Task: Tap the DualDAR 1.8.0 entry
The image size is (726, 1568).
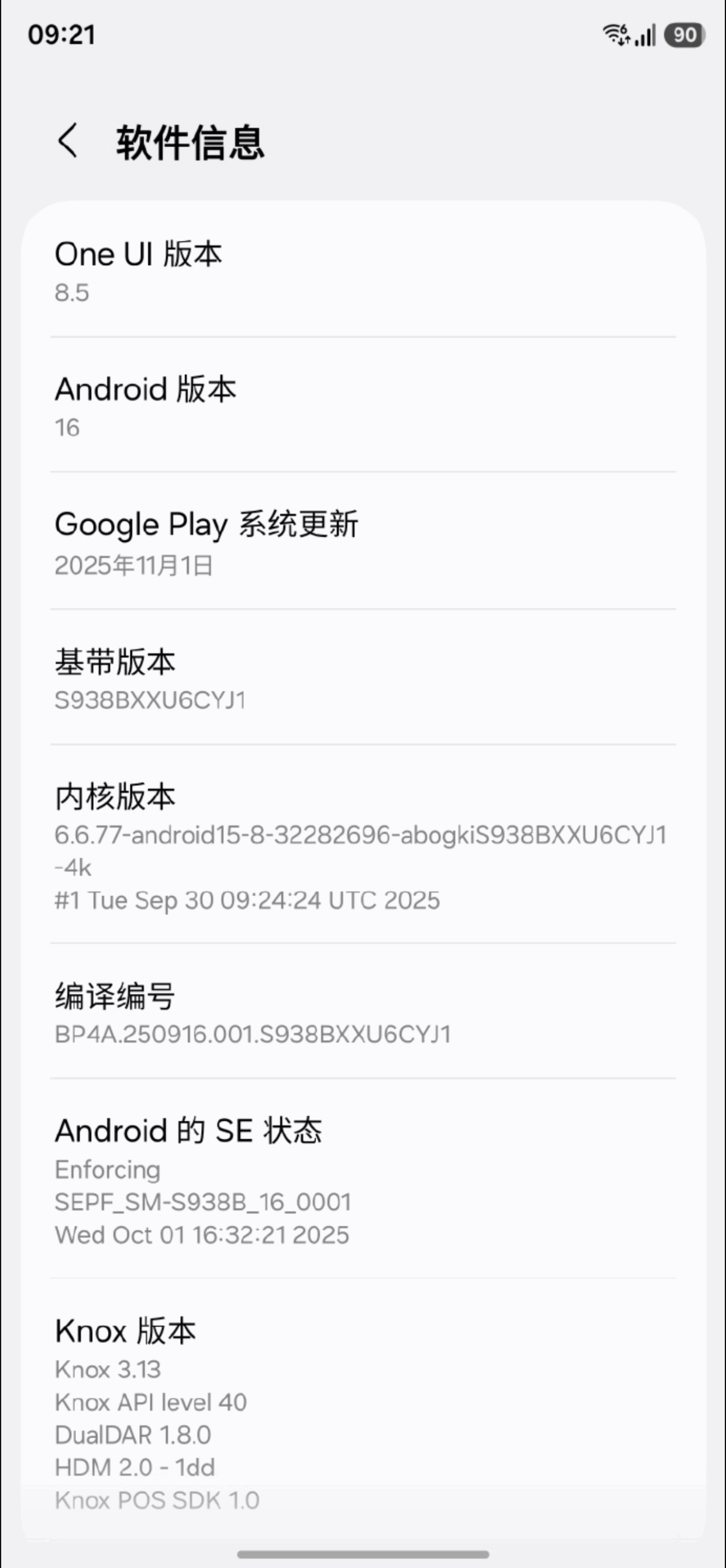Action: (132, 1434)
